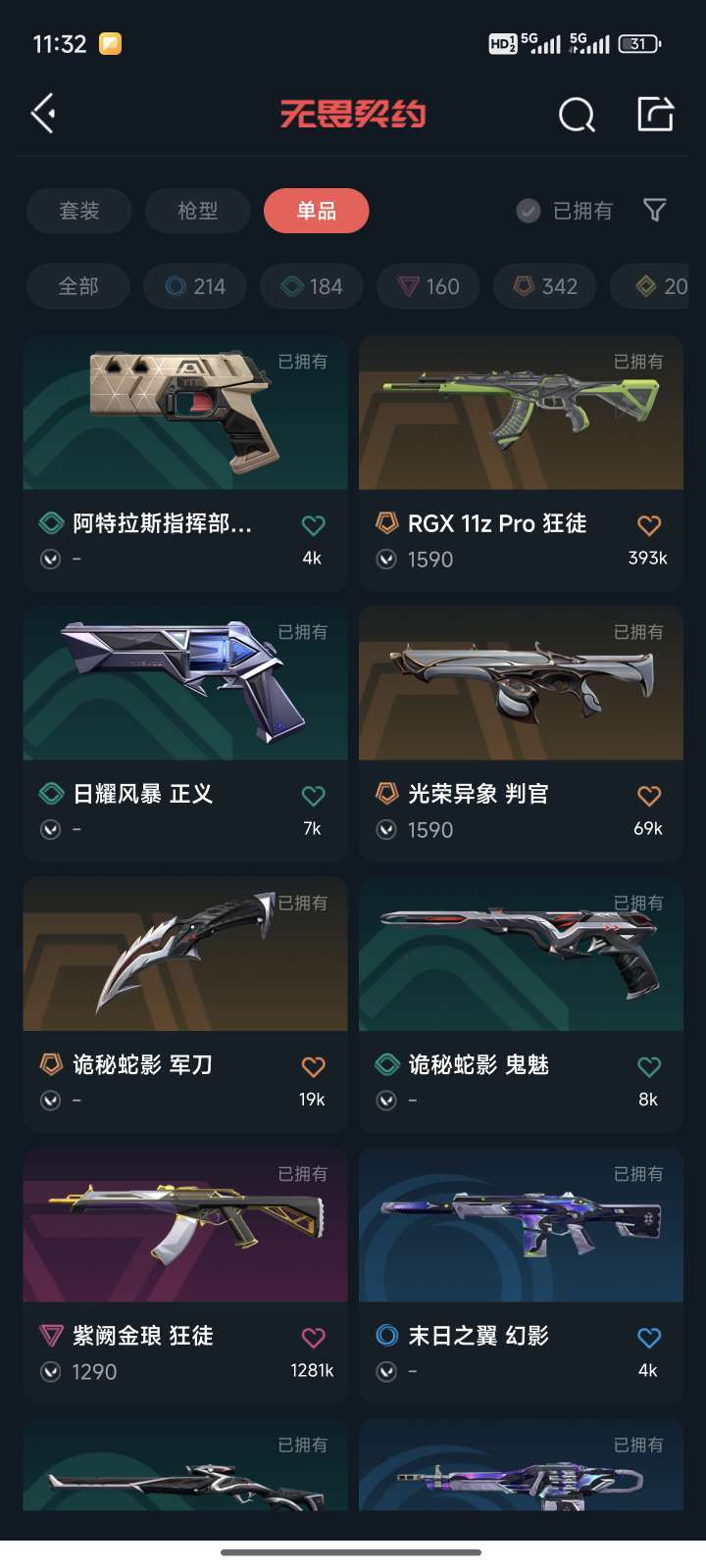This screenshot has width=706, height=1568.
Task: Like the 阿特拉斯指挥部 skin
Action: (313, 525)
